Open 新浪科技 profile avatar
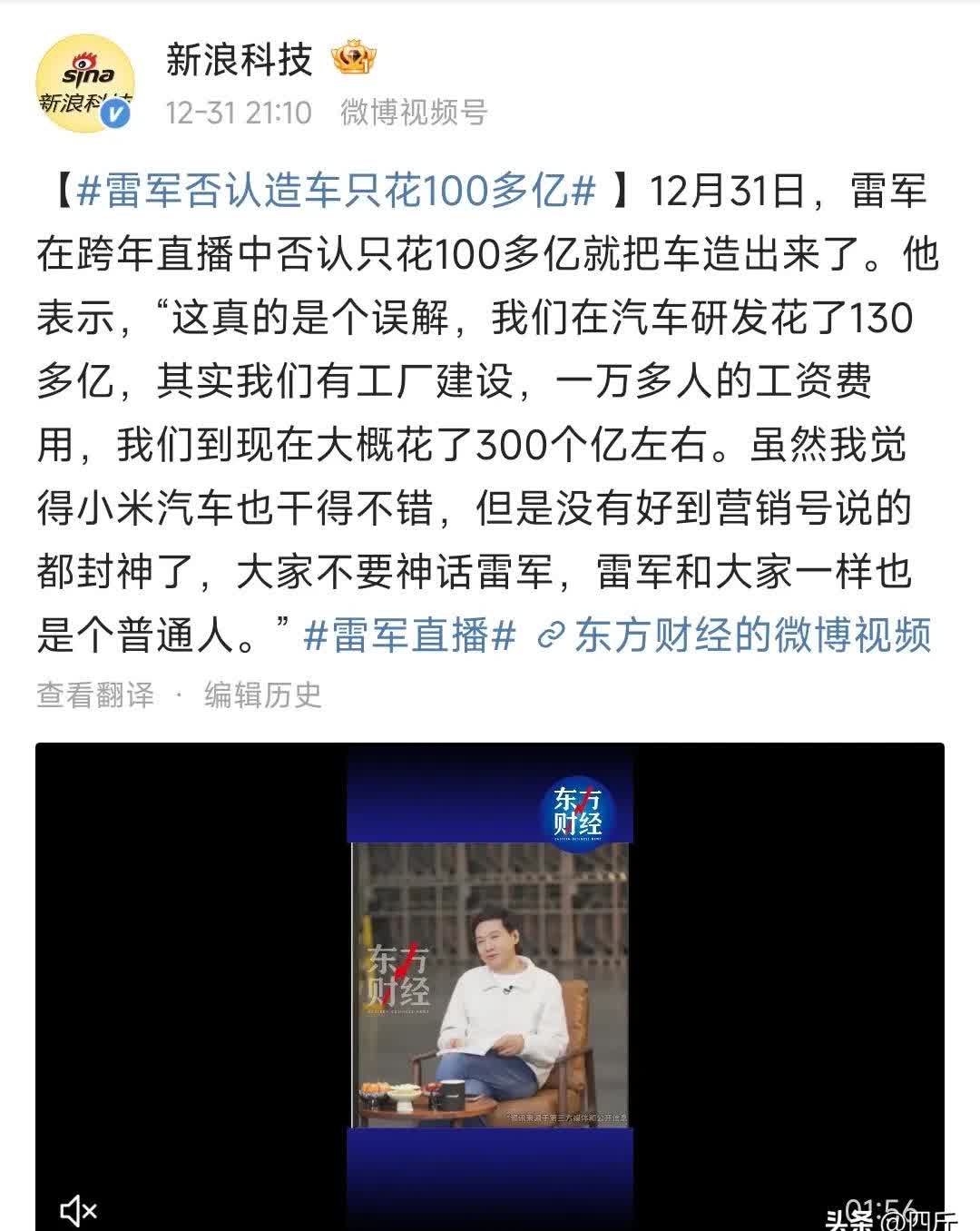 tap(83, 85)
